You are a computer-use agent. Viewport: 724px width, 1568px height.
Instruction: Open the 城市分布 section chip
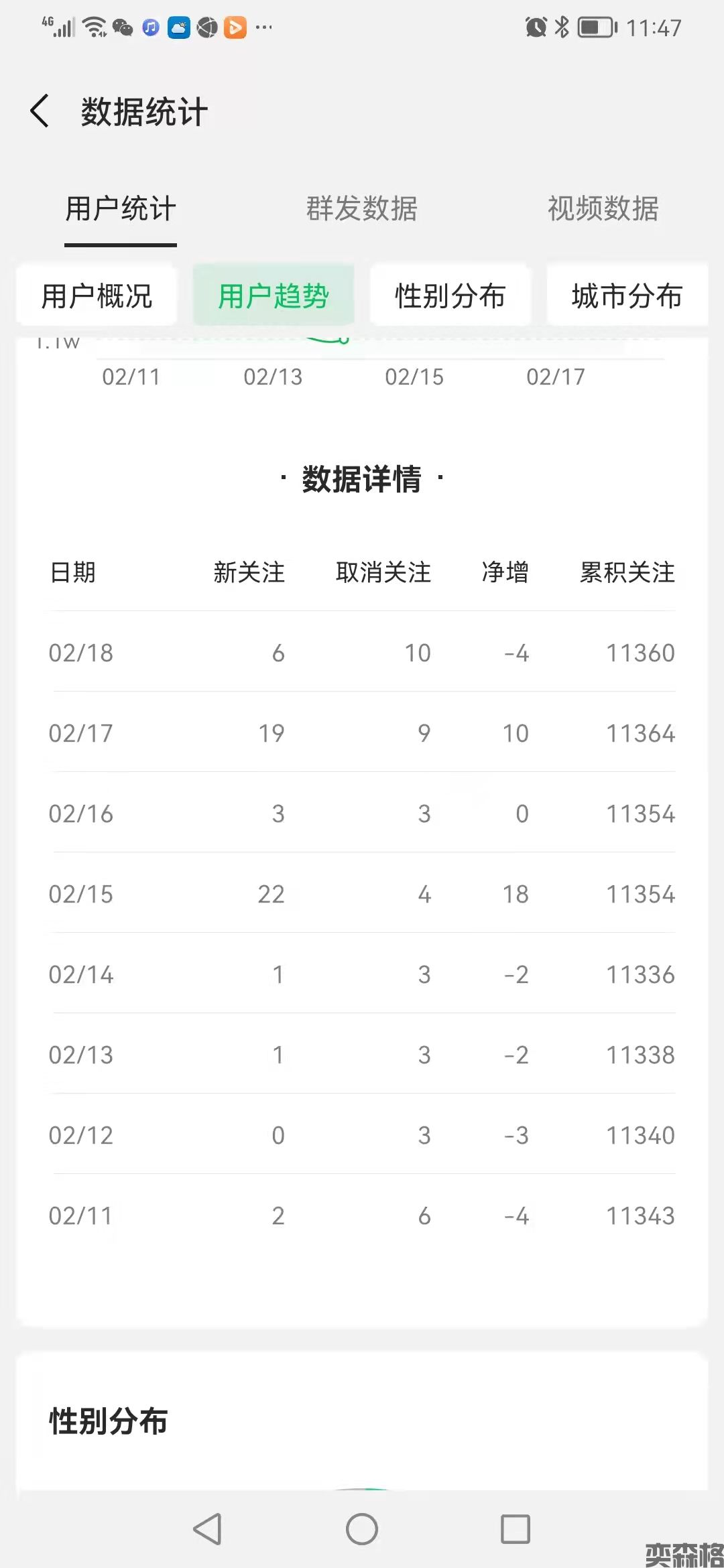point(627,296)
